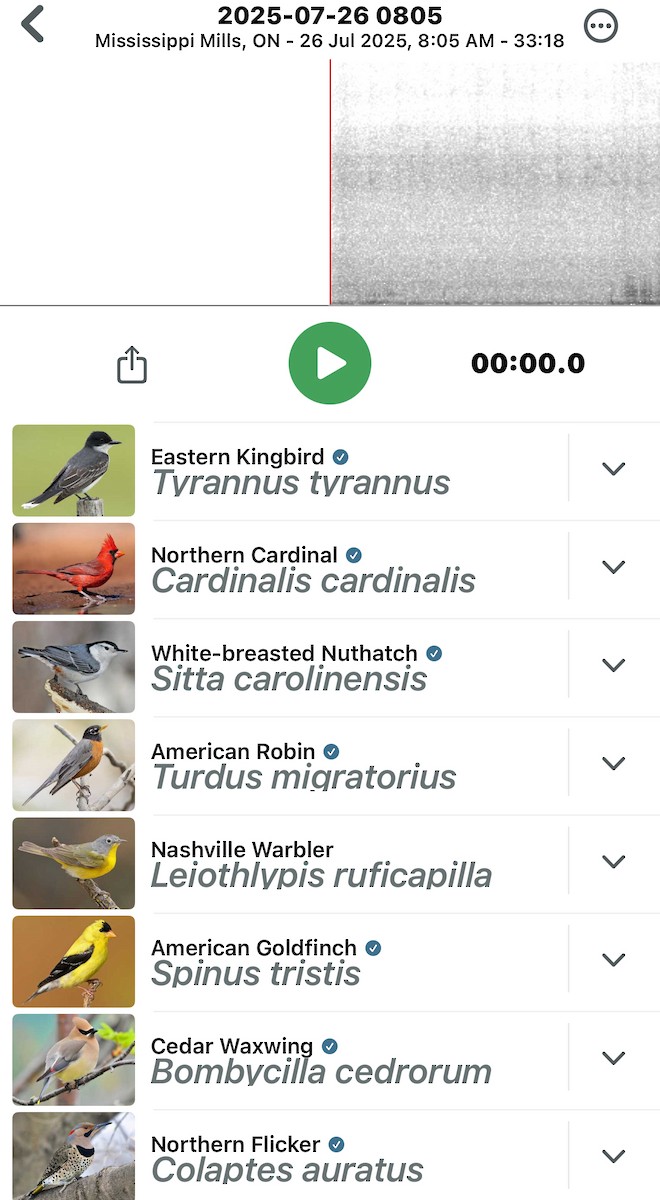Viewport: 660px width, 1200px height.
Task: Expand the White-breasted Nuthatch chevron
Action: point(613,664)
